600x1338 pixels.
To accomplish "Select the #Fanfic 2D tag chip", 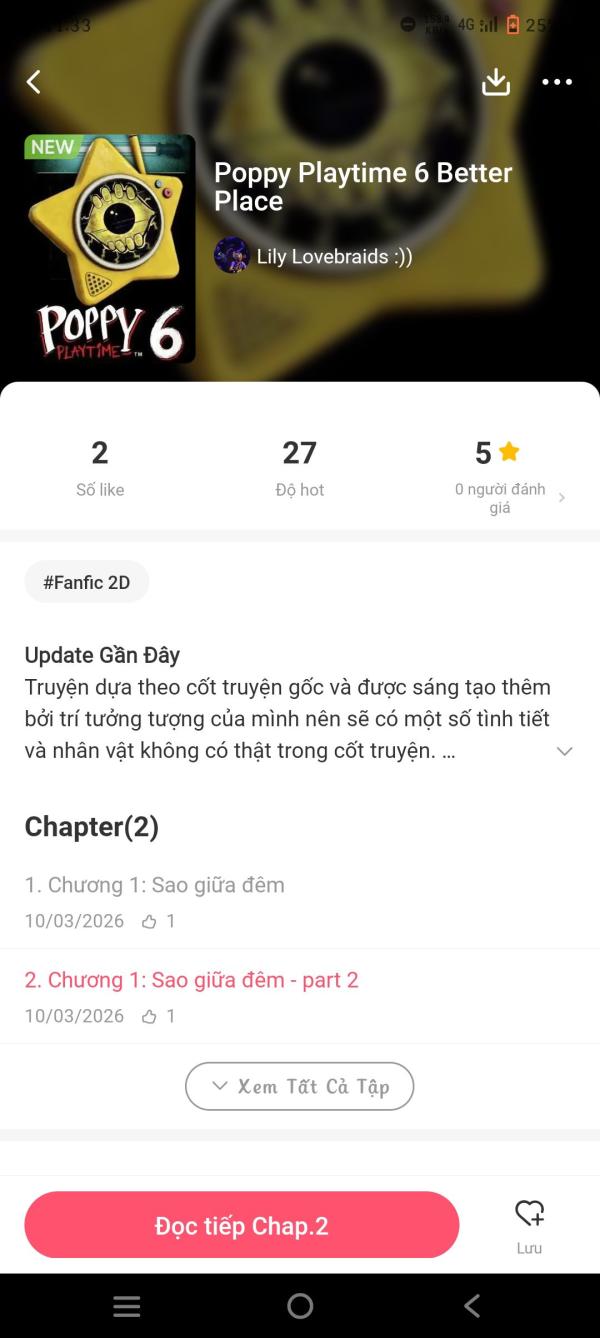I will pyautogui.click(x=87, y=582).
